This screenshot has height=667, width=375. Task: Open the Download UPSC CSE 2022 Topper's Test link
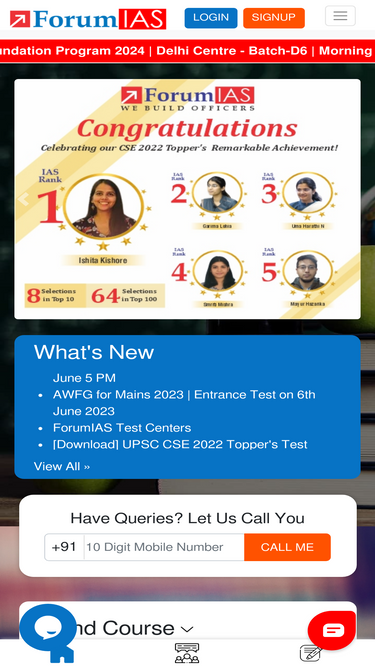(180, 445)
